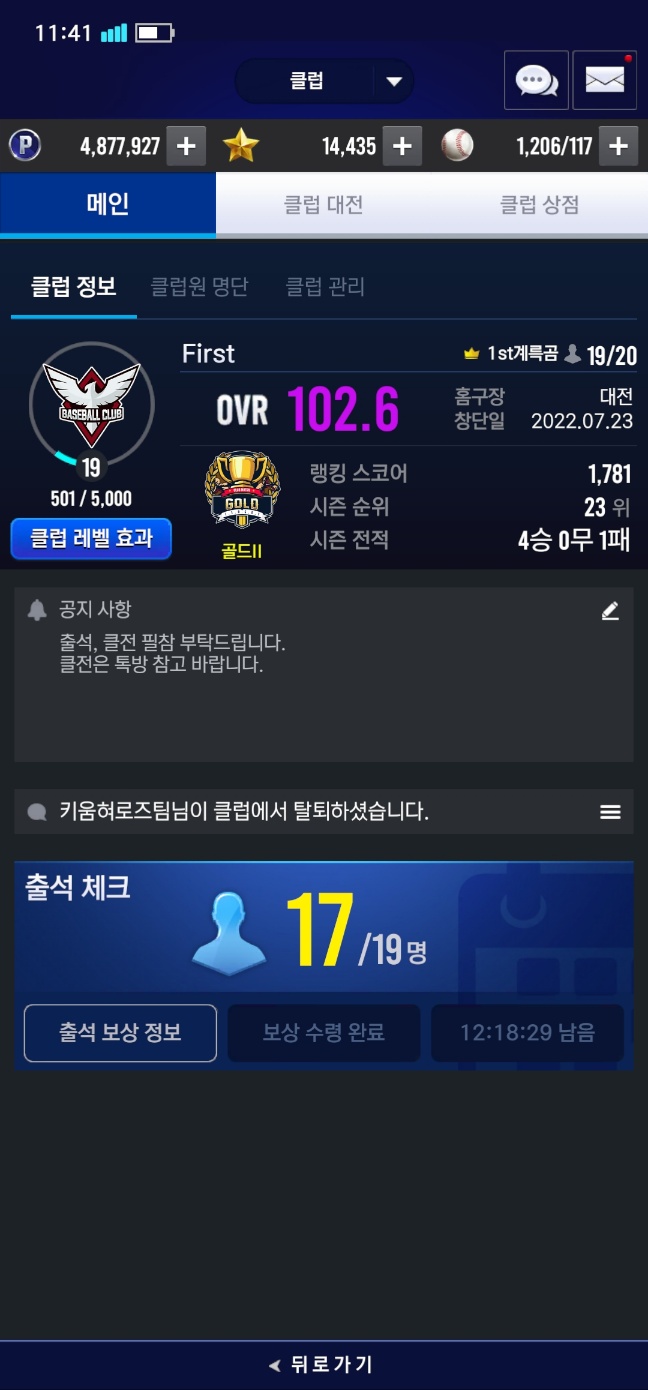
Task: Open the mailbox envelope icon
Action: [x=604, y=80]
